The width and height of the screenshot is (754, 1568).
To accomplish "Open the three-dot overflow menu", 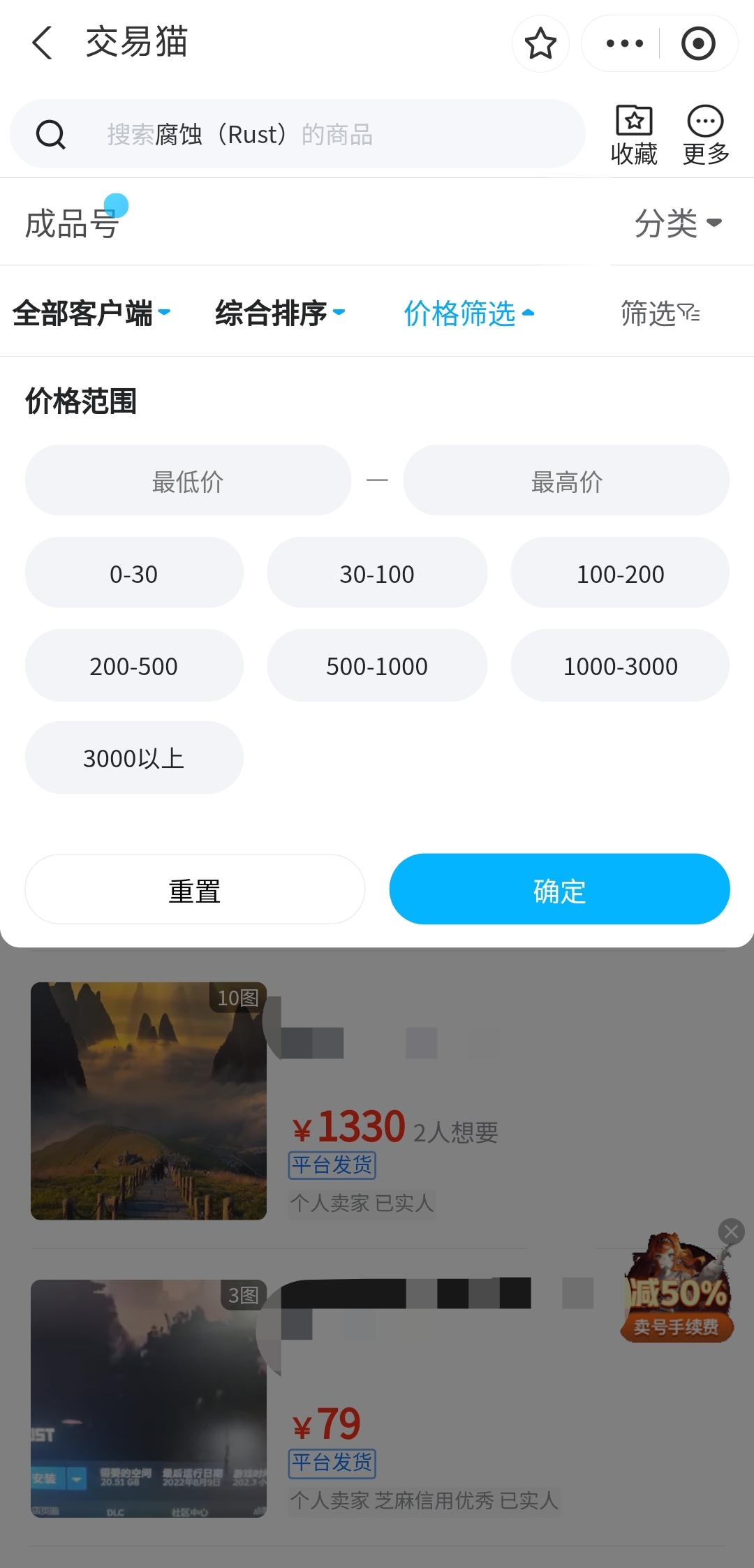I will [624, 43].
